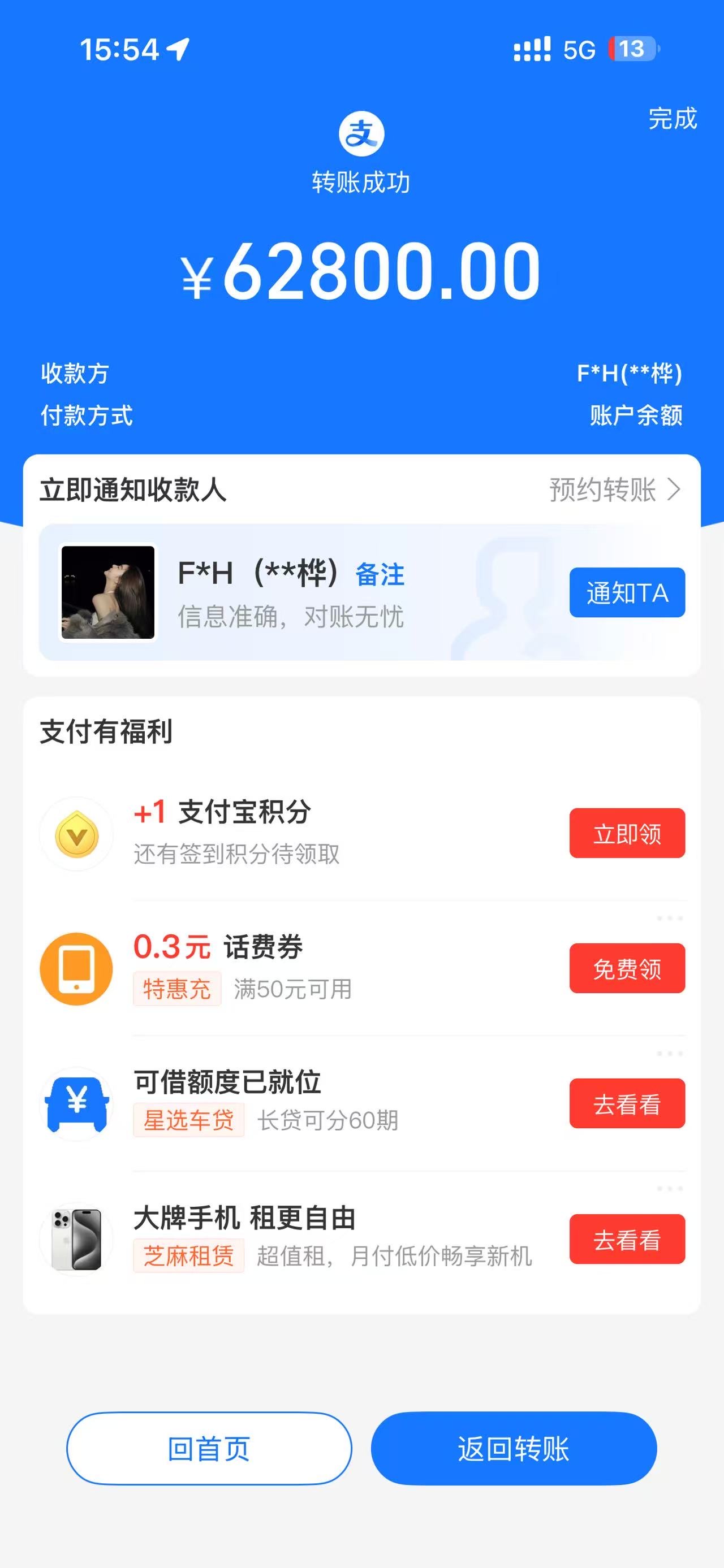The width and height of the screenshot is (724, 1568).
Task: Add a 备注 note for F*H
Action: [x=380, y=575]
